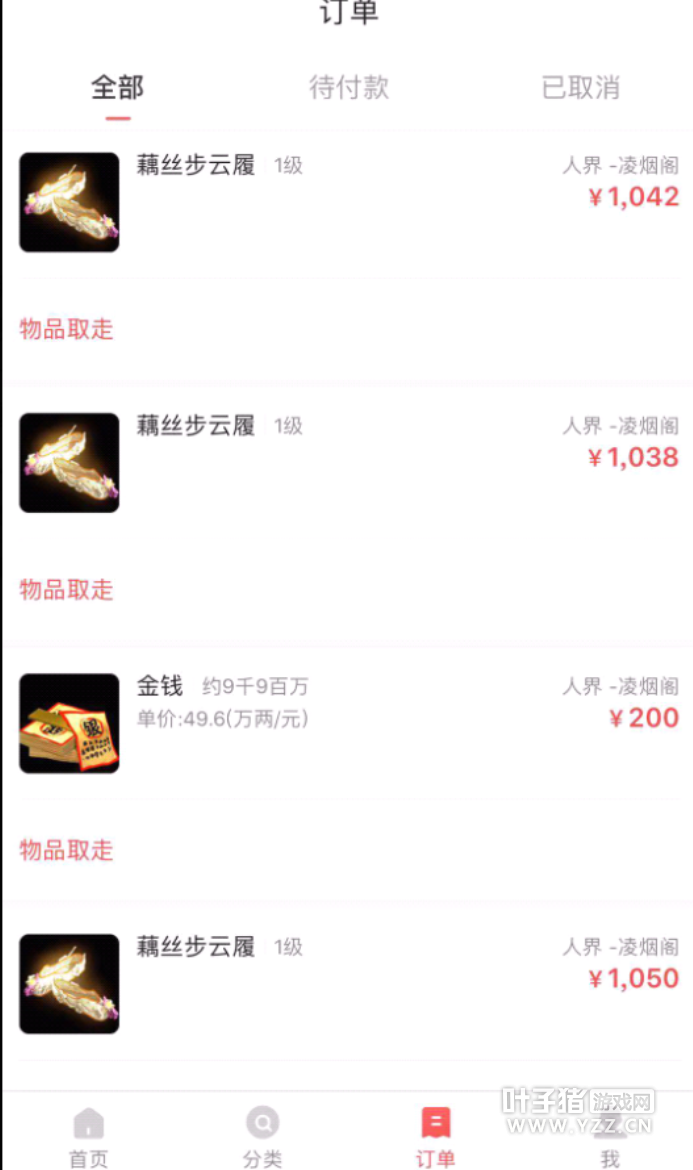Switch to the 全部 orders tab
693x1170 pixels.
pyautogui.click(x=117, y=88)
